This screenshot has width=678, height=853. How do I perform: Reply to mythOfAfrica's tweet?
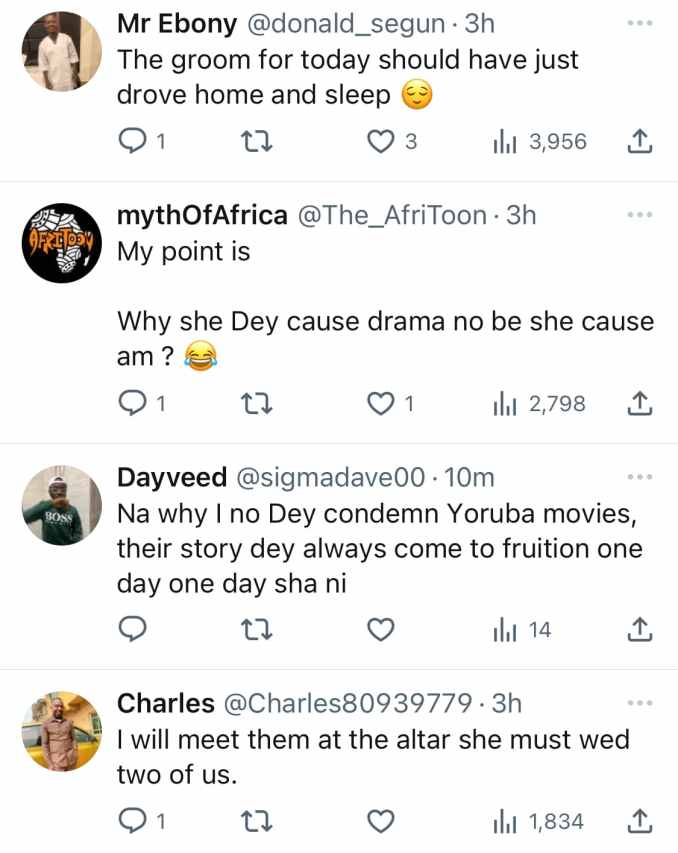tap(133, 404)
